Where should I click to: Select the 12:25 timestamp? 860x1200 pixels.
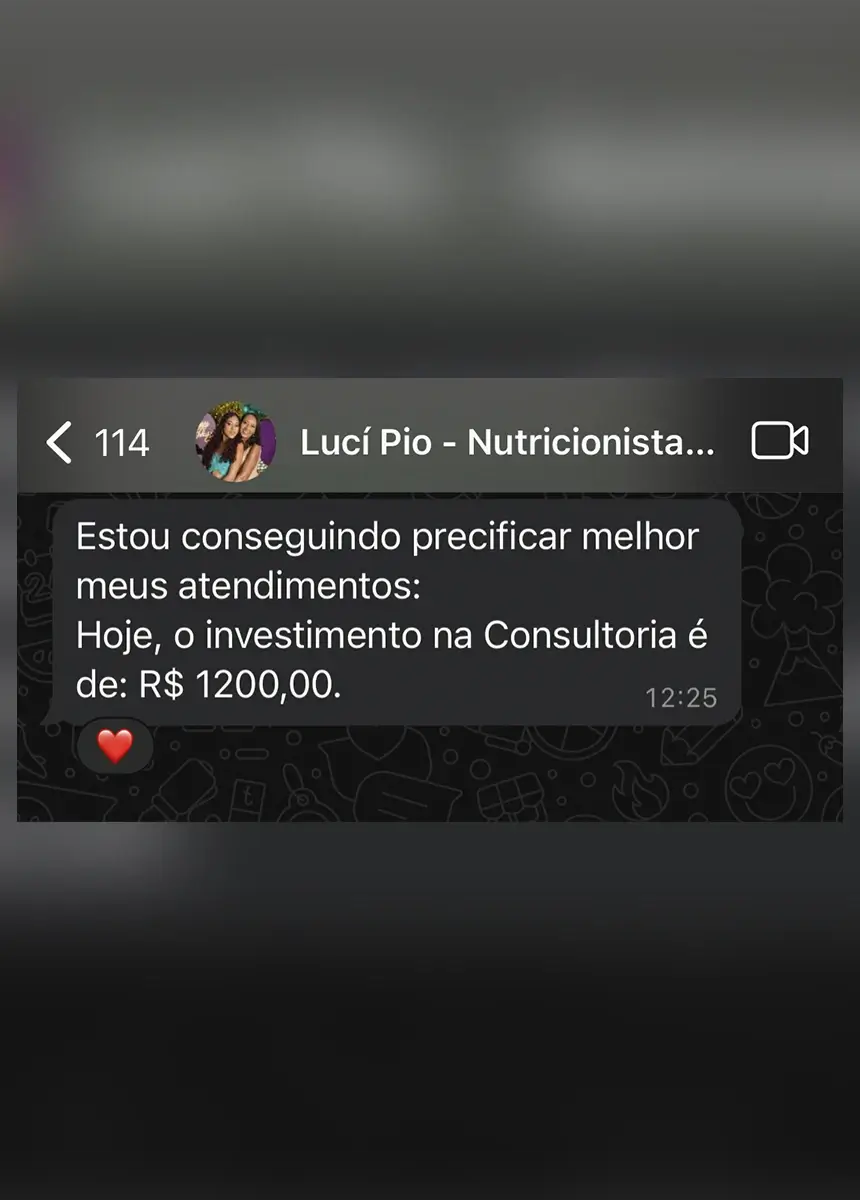[x=683, y=697]
